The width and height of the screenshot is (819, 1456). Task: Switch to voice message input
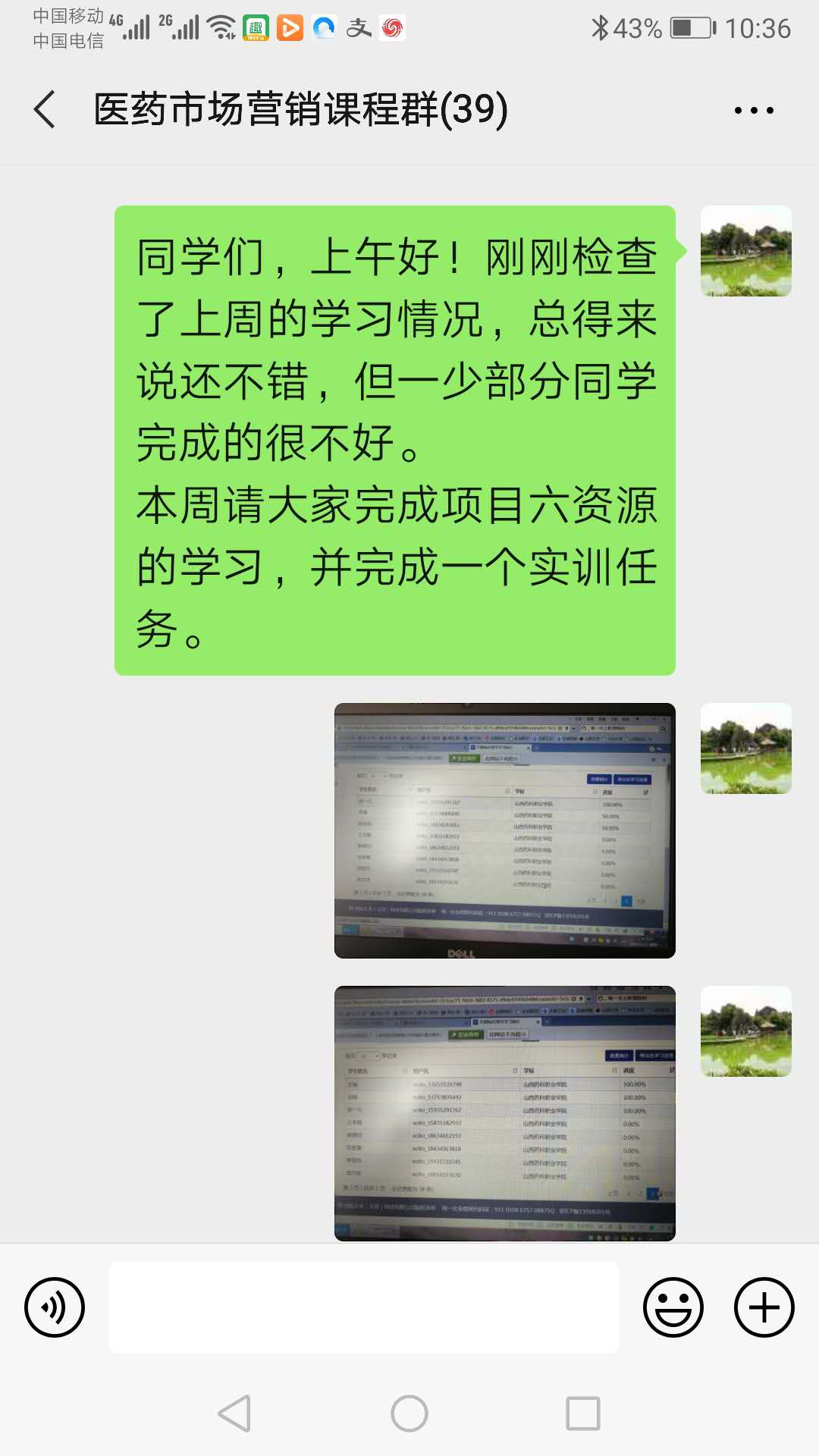click(55, 1307)
